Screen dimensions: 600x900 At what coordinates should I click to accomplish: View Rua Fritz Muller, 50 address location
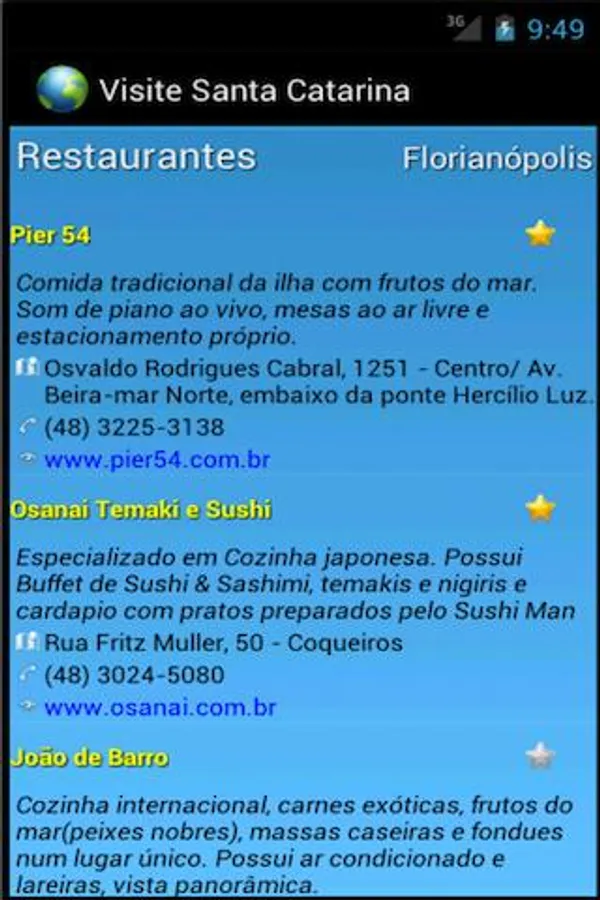(x=222, y=643)
